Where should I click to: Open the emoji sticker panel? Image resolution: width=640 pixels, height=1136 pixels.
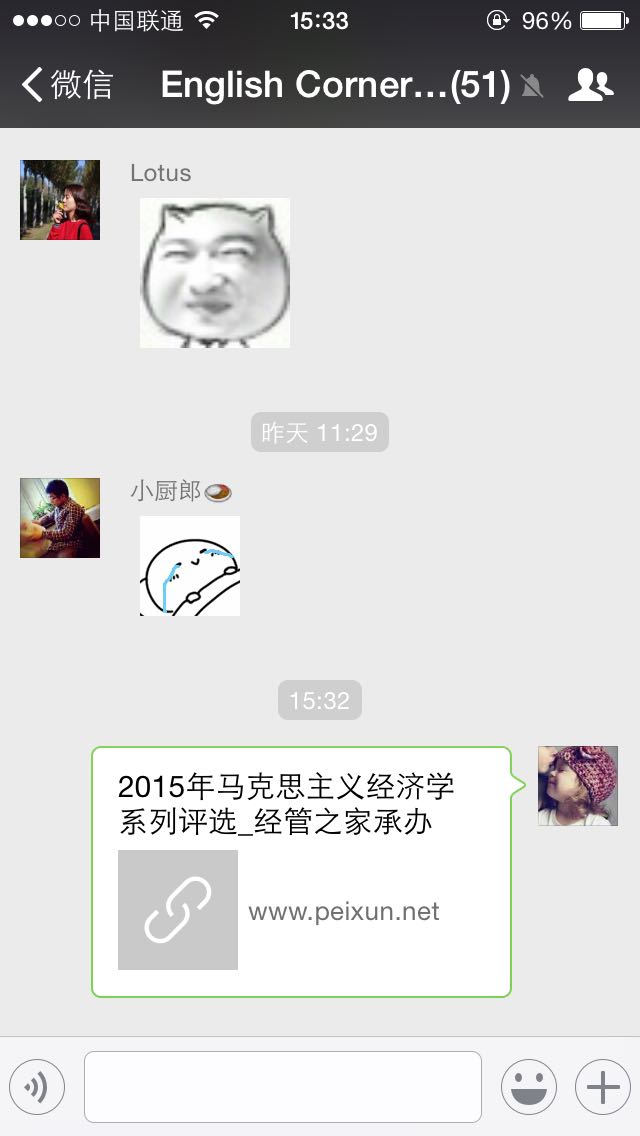tap(528, 1087)
